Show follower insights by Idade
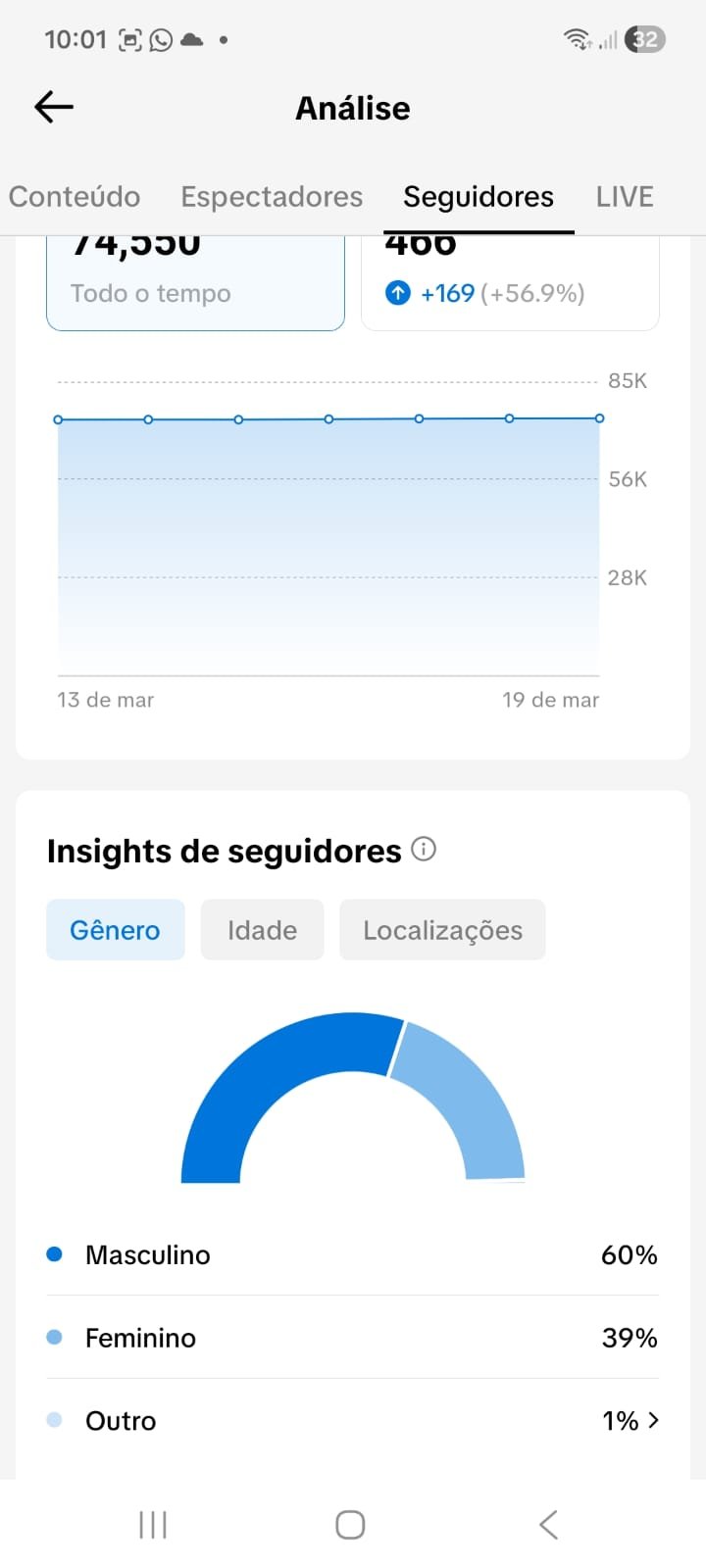The height and width of the screenshot is (1568, 706). pos(262,930)
